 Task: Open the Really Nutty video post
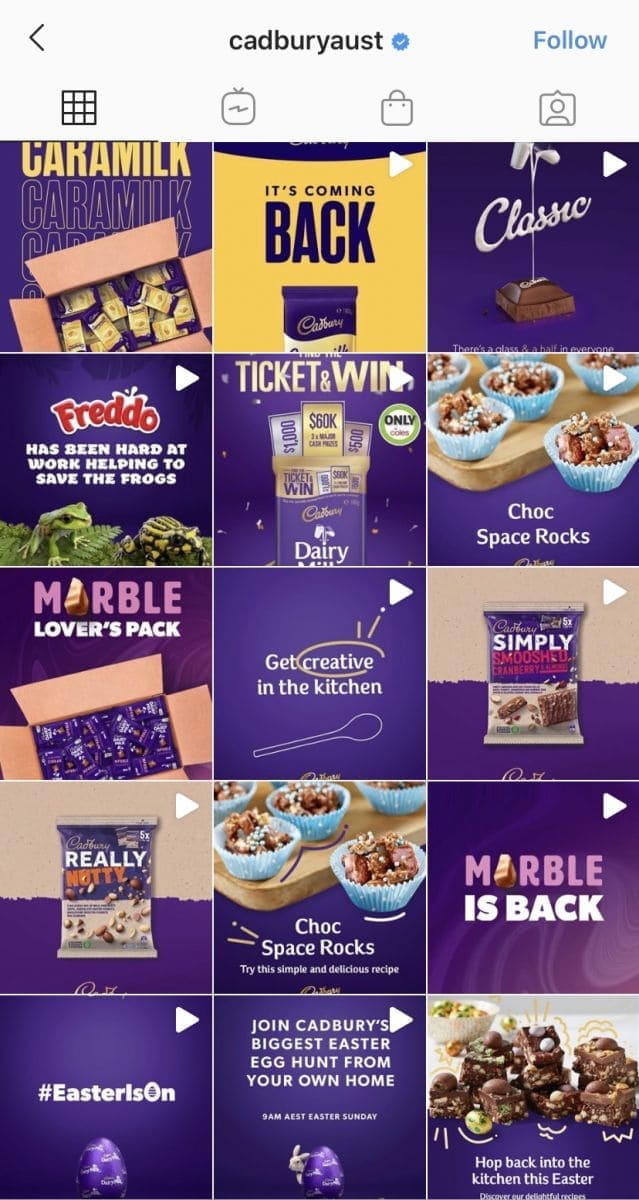click(x=106, y=888)
